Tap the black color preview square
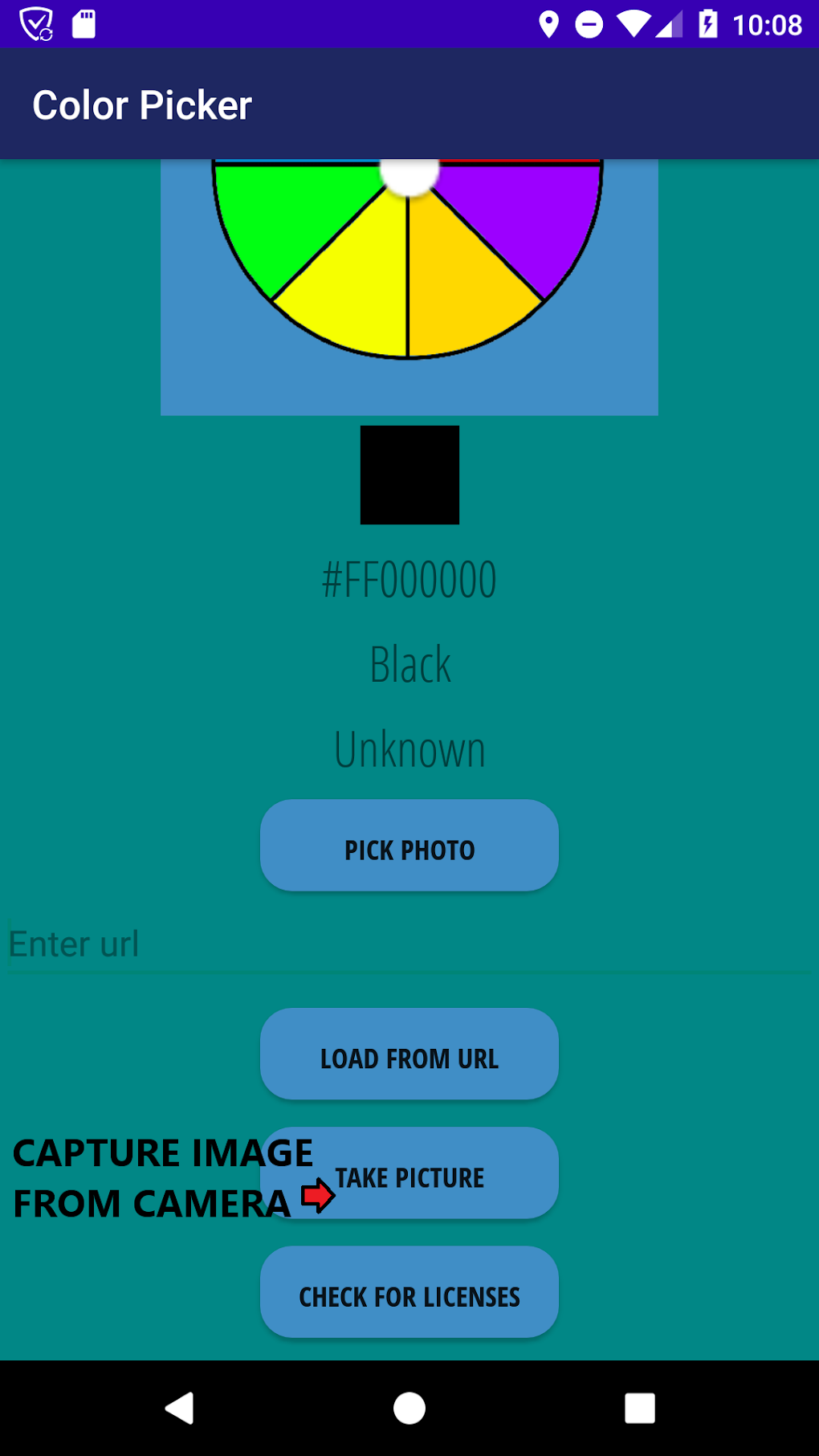Screen dimensions: 819x1456 [x=409, y=474]
